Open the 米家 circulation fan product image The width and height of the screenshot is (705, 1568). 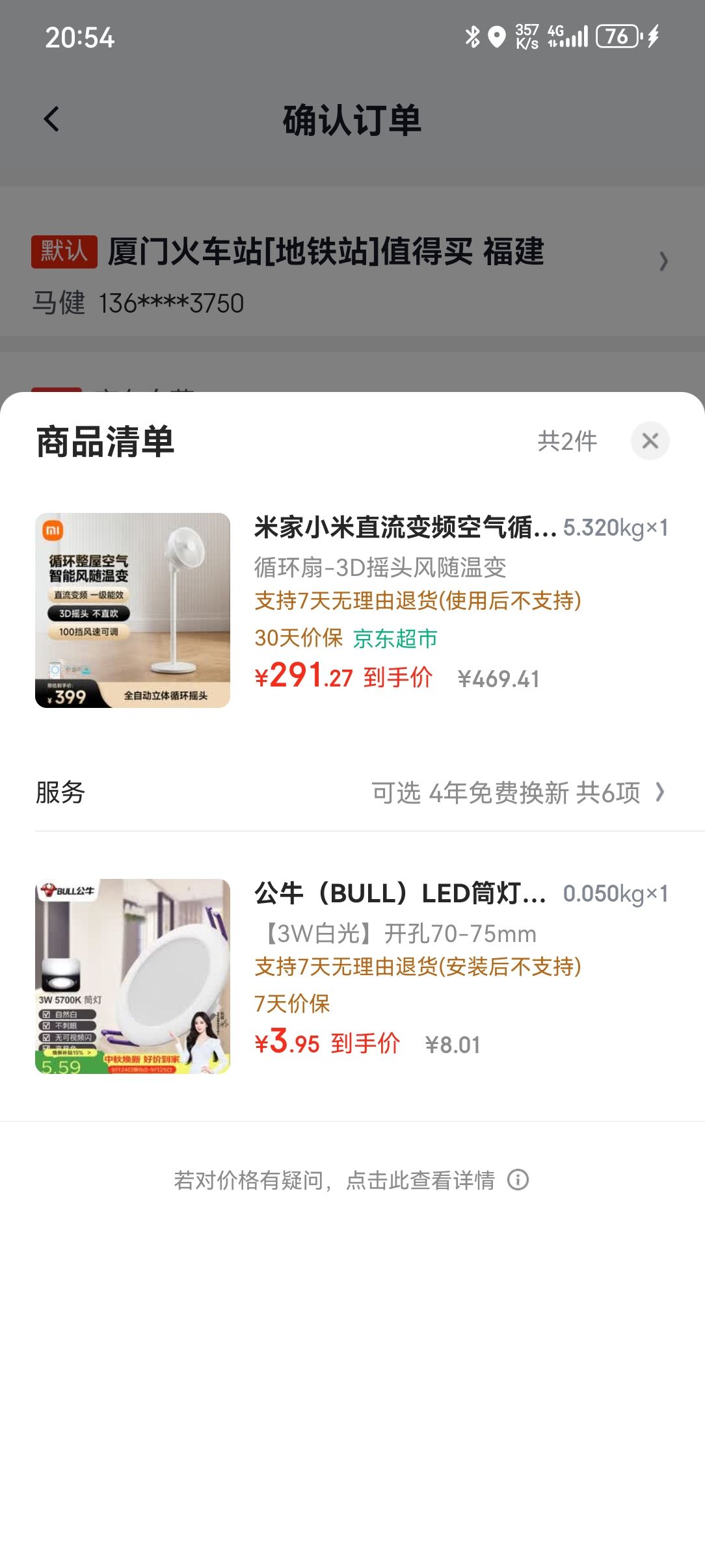click(133, 610)
